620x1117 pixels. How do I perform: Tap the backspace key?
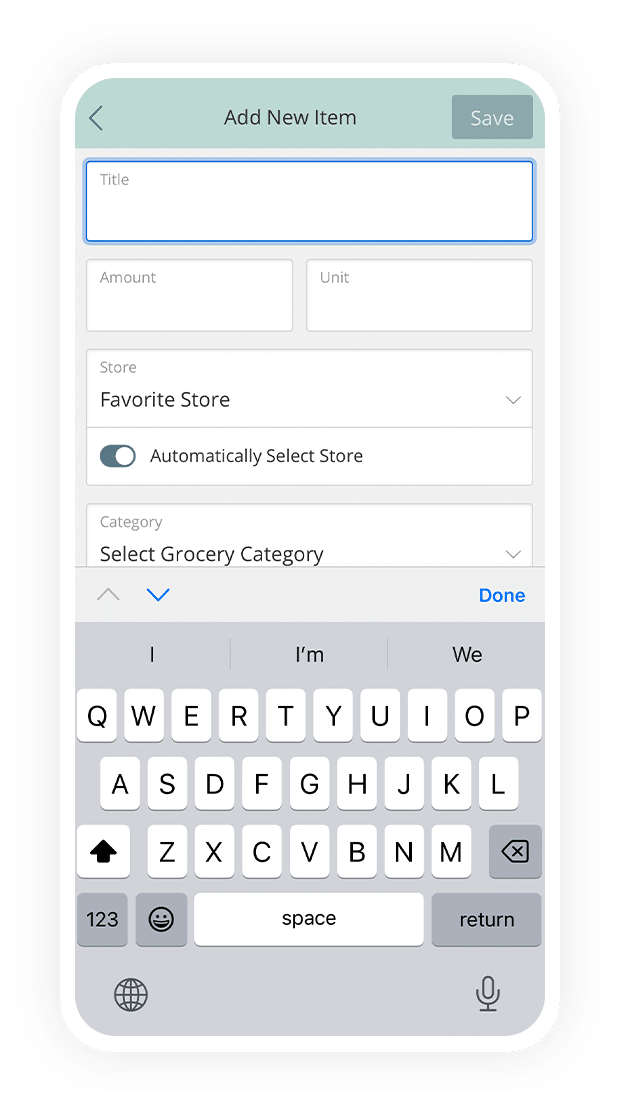coord(515,851)
